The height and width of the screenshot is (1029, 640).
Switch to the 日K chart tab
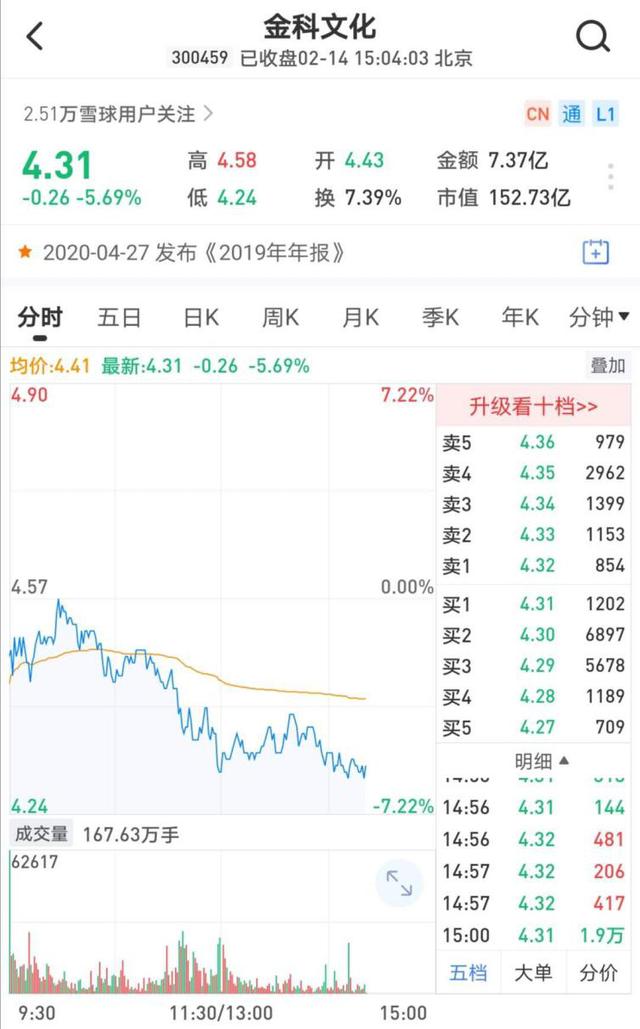point(201,318)
